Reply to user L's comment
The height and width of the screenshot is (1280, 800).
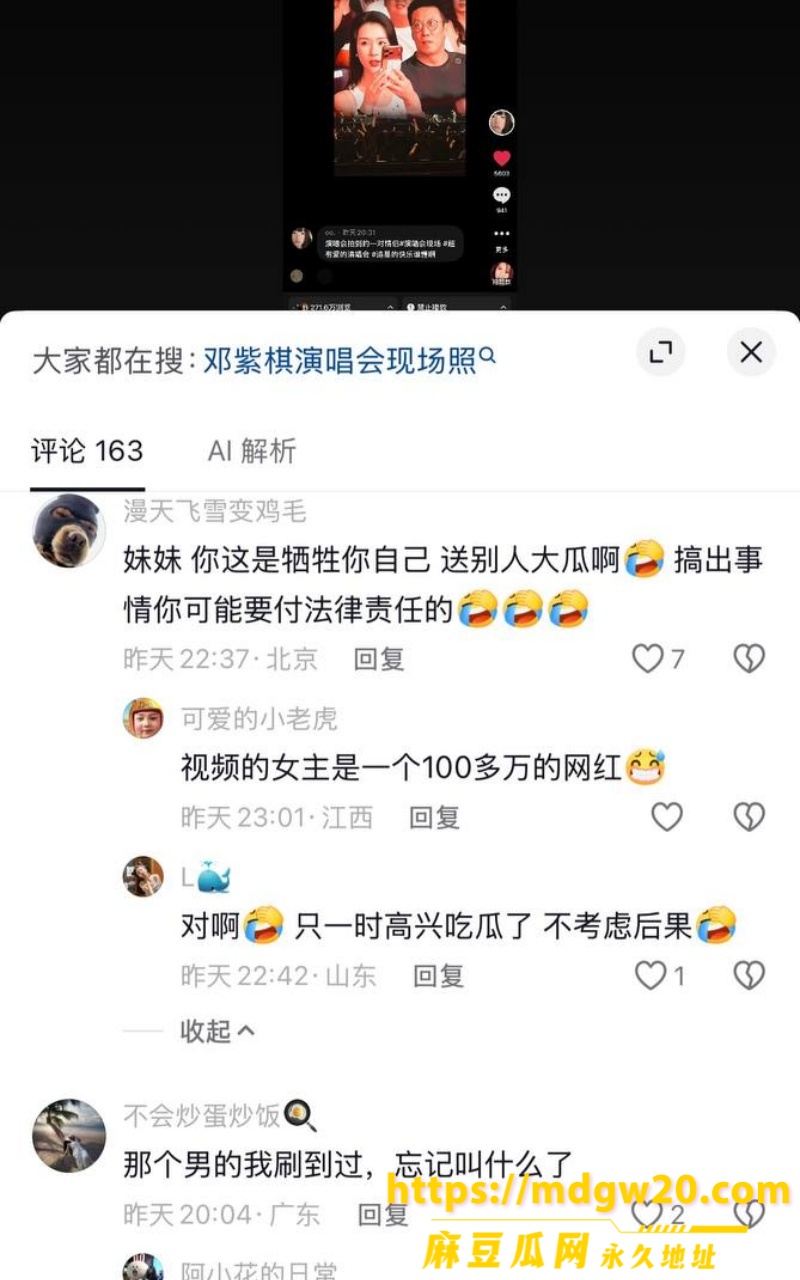[439, 975]
